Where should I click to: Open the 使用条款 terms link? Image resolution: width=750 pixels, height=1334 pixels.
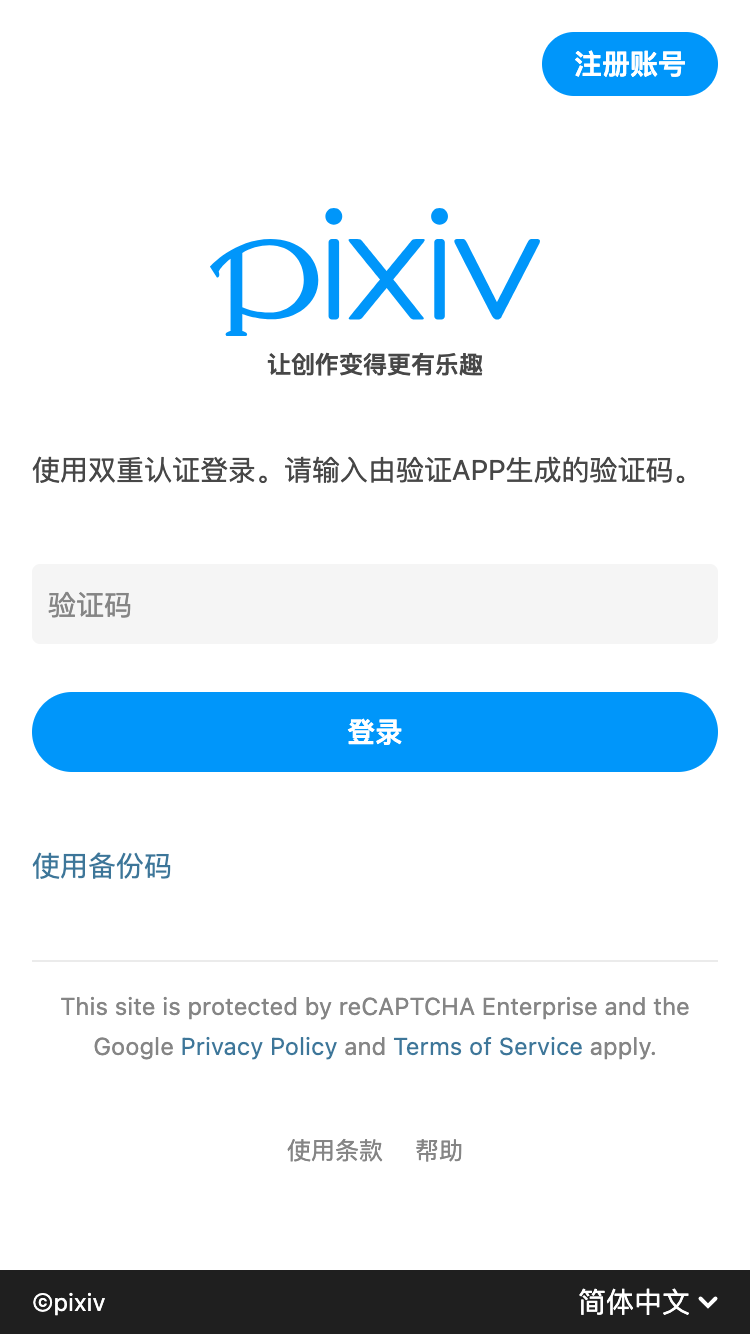(x=335, y=1151)
